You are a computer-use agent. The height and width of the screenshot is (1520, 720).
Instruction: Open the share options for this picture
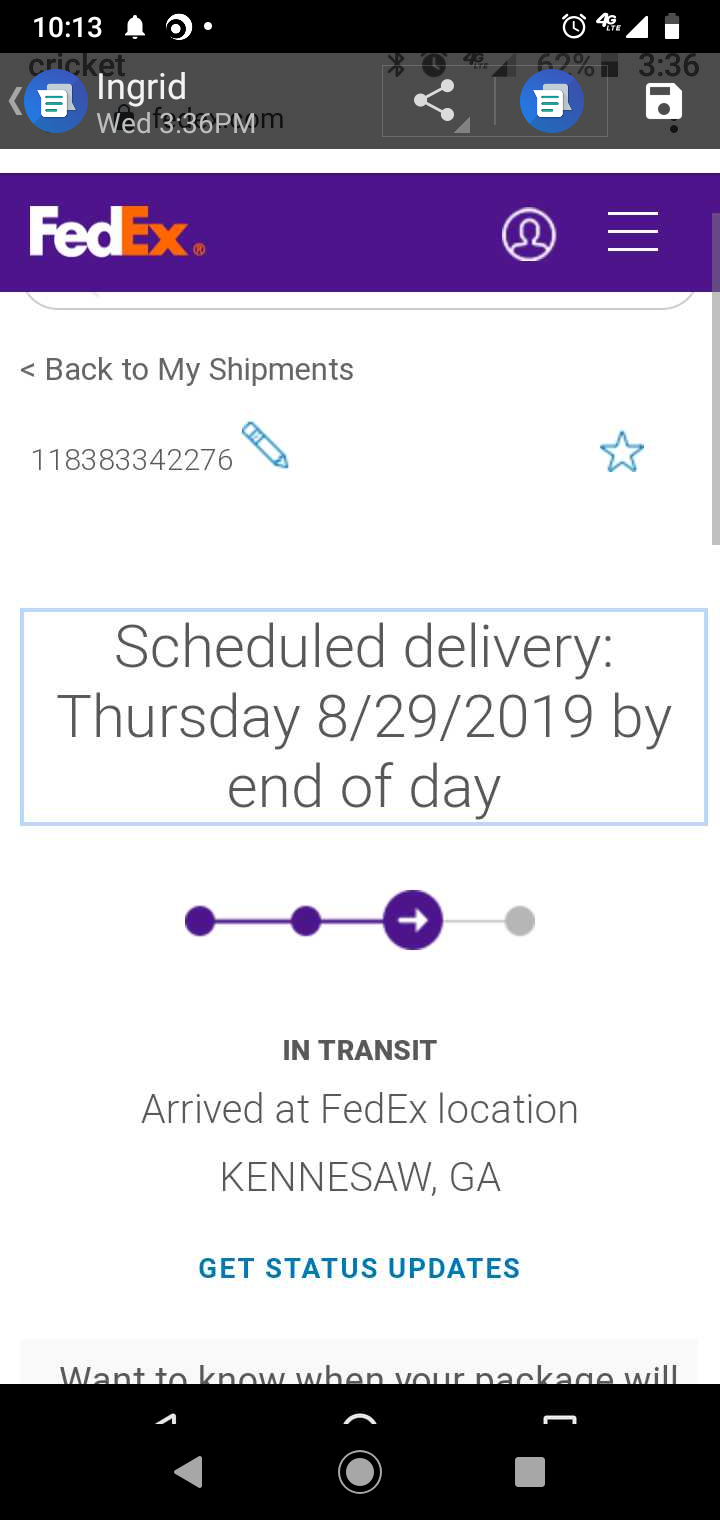pos(434,102)
